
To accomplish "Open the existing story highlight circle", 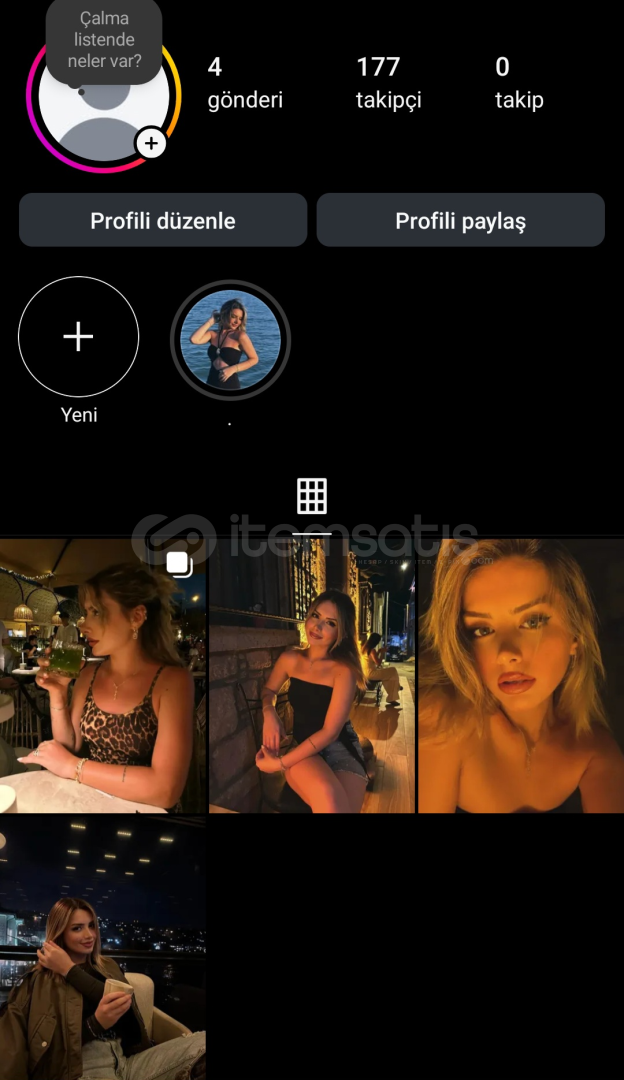I will point(230,340).
